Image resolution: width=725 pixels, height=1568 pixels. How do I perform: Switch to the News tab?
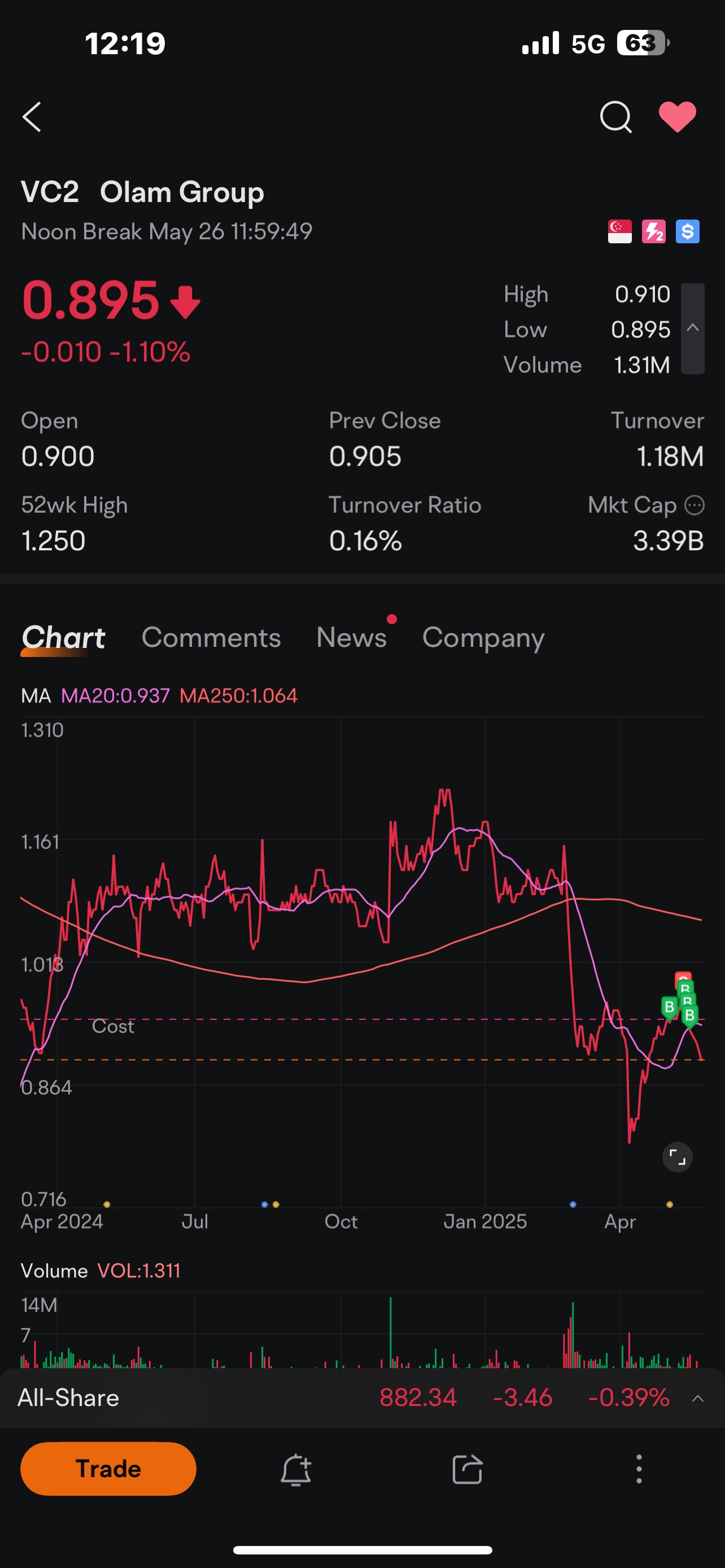pyautogui.click(x=351, y=637)
